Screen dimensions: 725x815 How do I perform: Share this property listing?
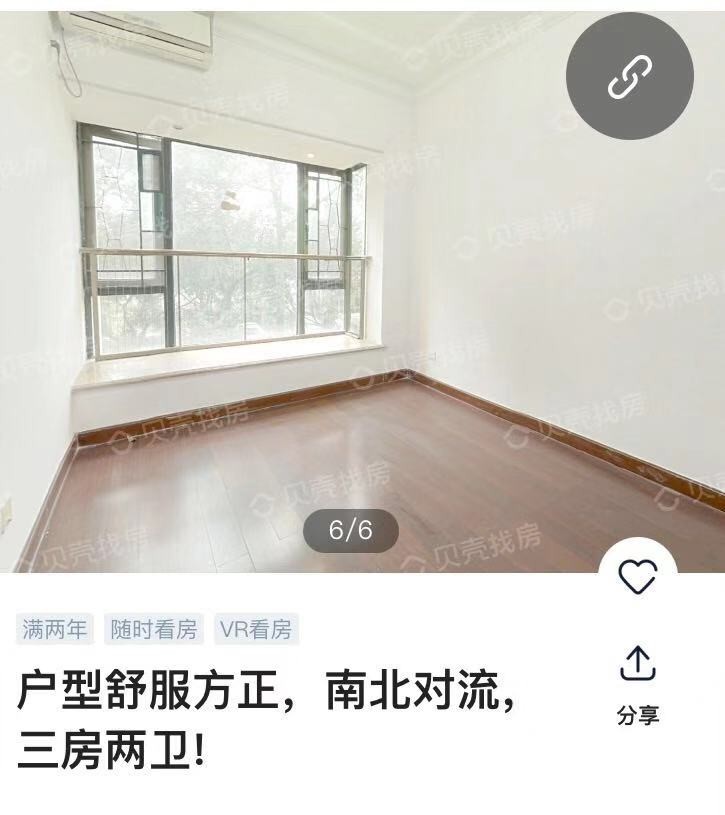637,682
